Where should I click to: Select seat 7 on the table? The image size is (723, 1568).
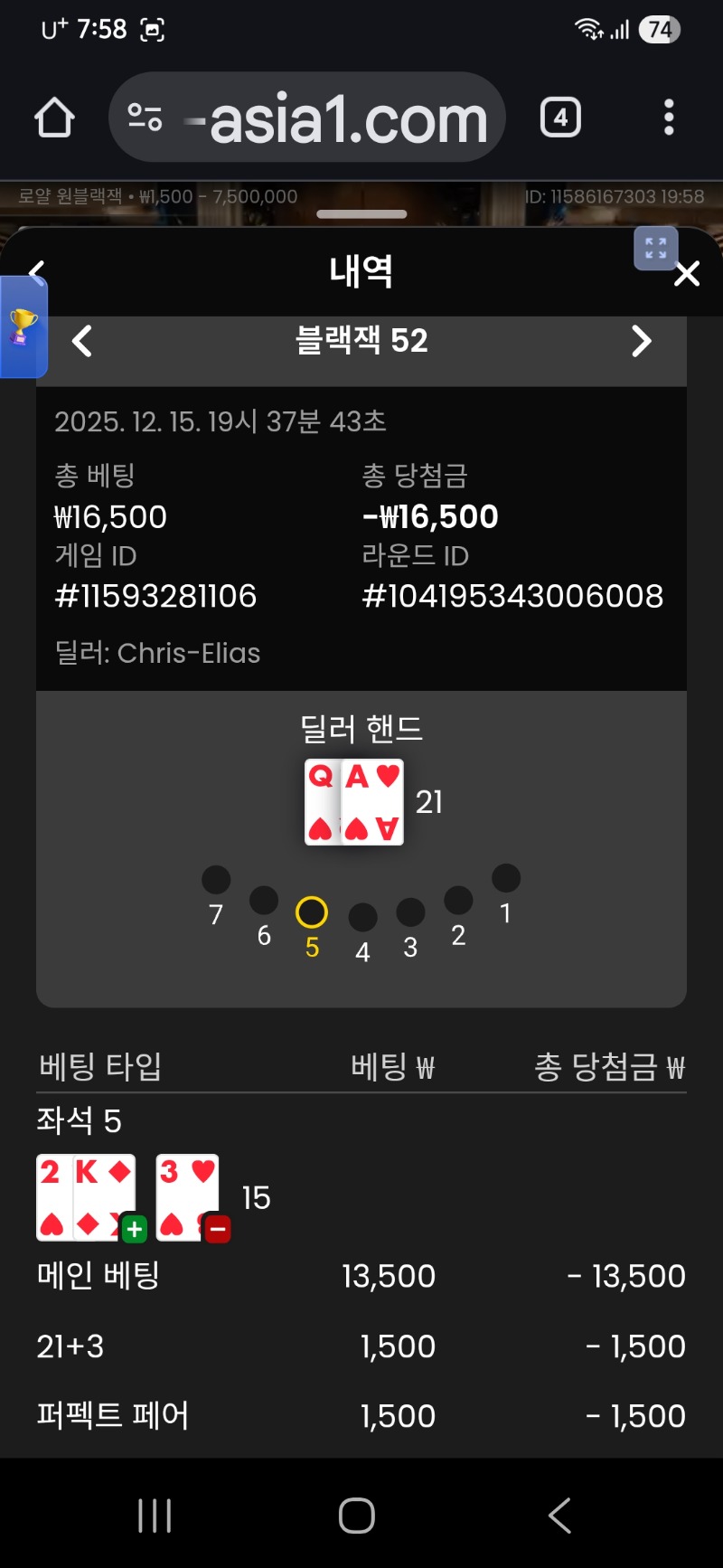pos(216,880)
